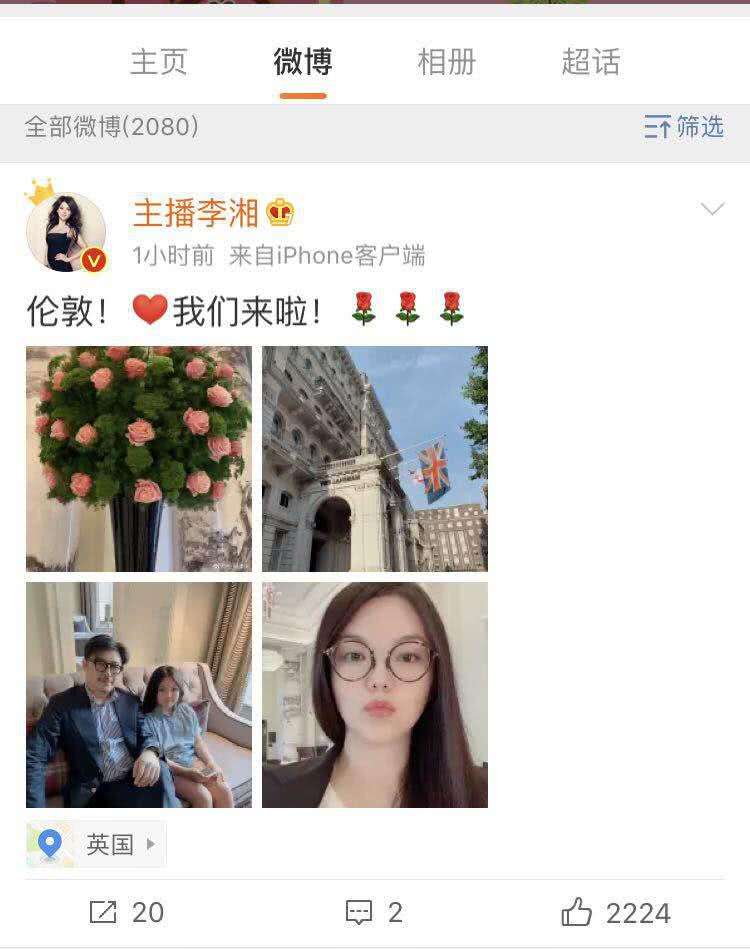Go to the 超话 tab
750x949 pixels.
click(590, 62)
